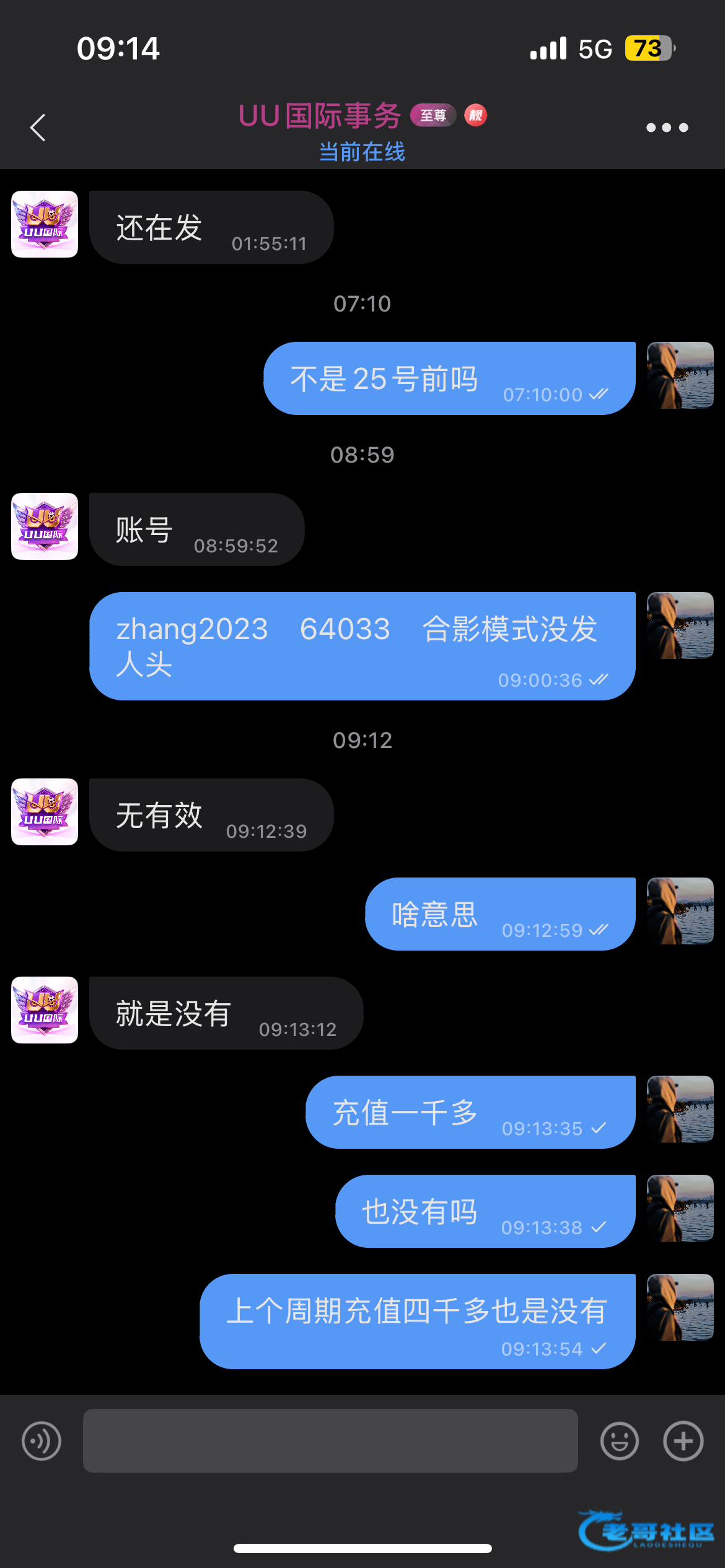725x1568 pixels.
Task: Open the emoji picker
Action: pos(619,1441)
